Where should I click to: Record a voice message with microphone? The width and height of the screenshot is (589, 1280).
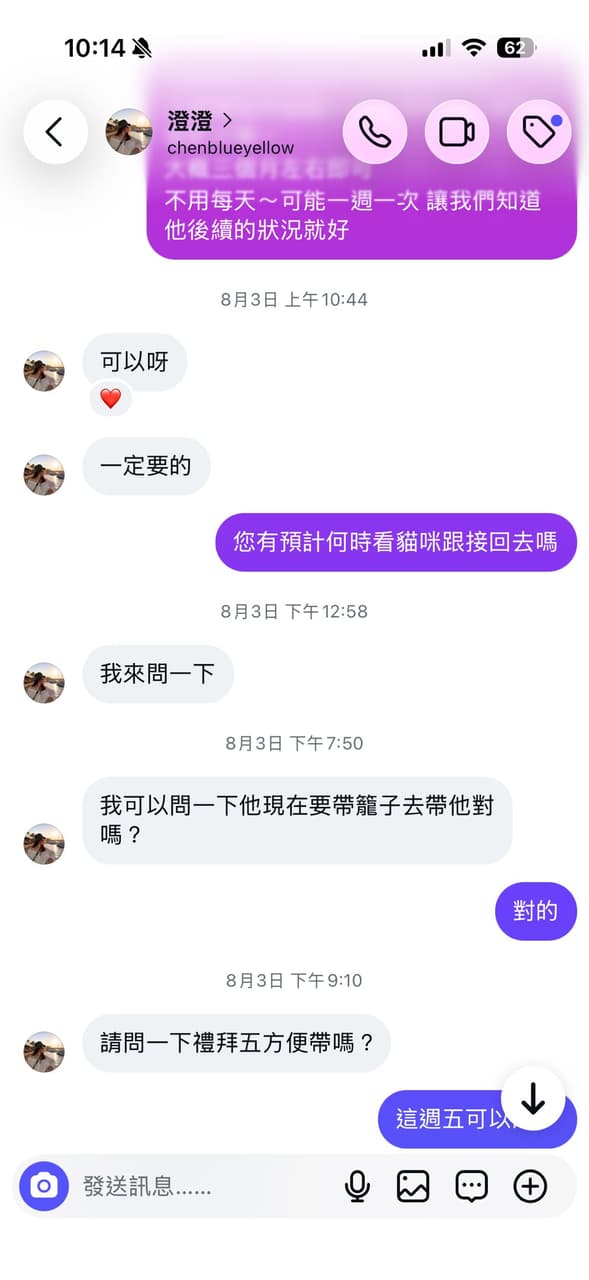pos(357,1186)
